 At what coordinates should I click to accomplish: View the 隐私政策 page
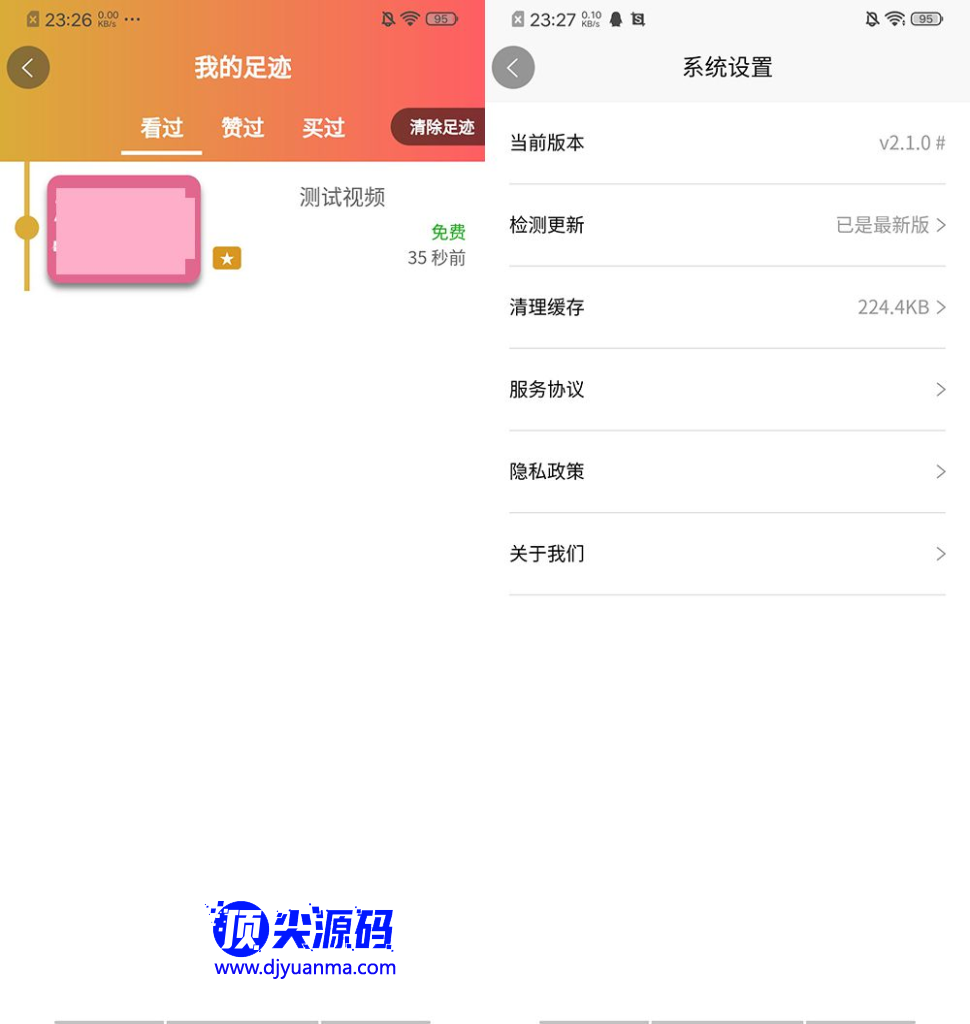tap(727, 471)
